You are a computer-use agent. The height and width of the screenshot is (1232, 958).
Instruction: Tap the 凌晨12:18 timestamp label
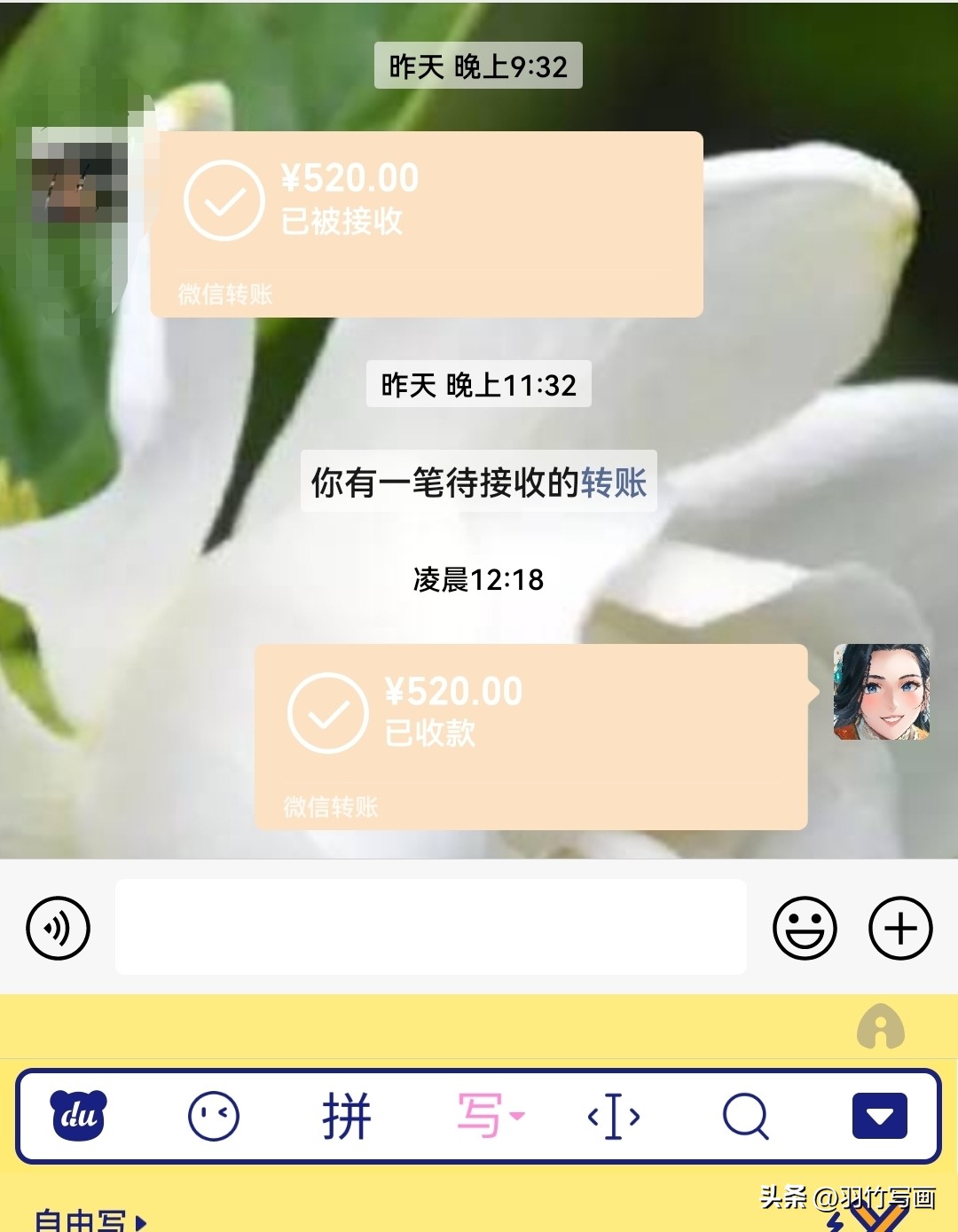[x=478, y=582]
